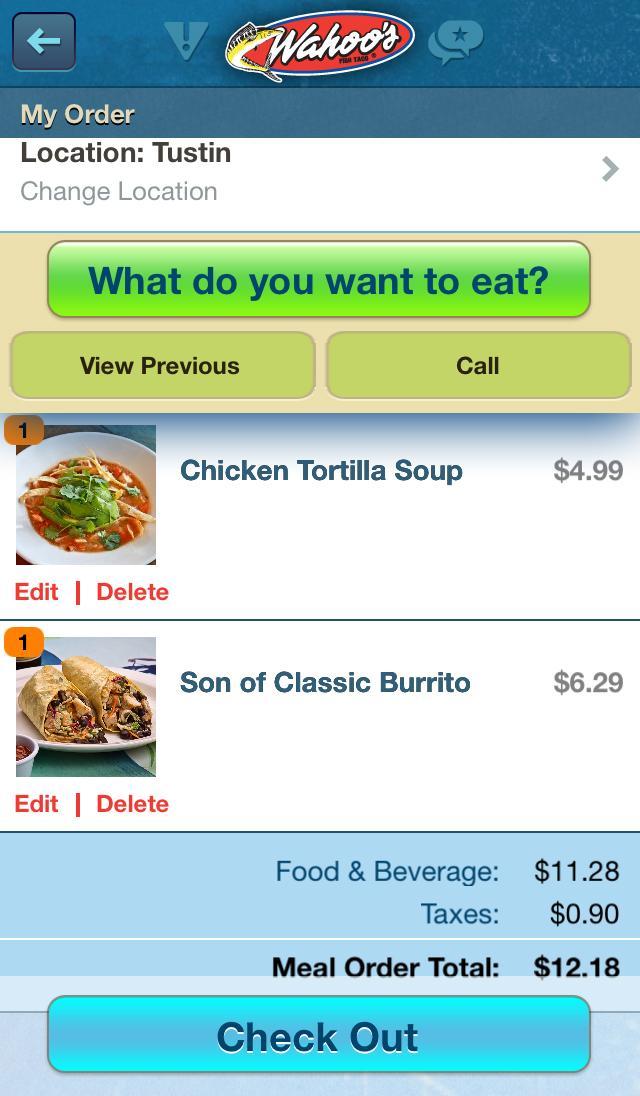Open the star speech bubble icon
The height and width of the screenshot is (1096, 640).
coord(456,41)
